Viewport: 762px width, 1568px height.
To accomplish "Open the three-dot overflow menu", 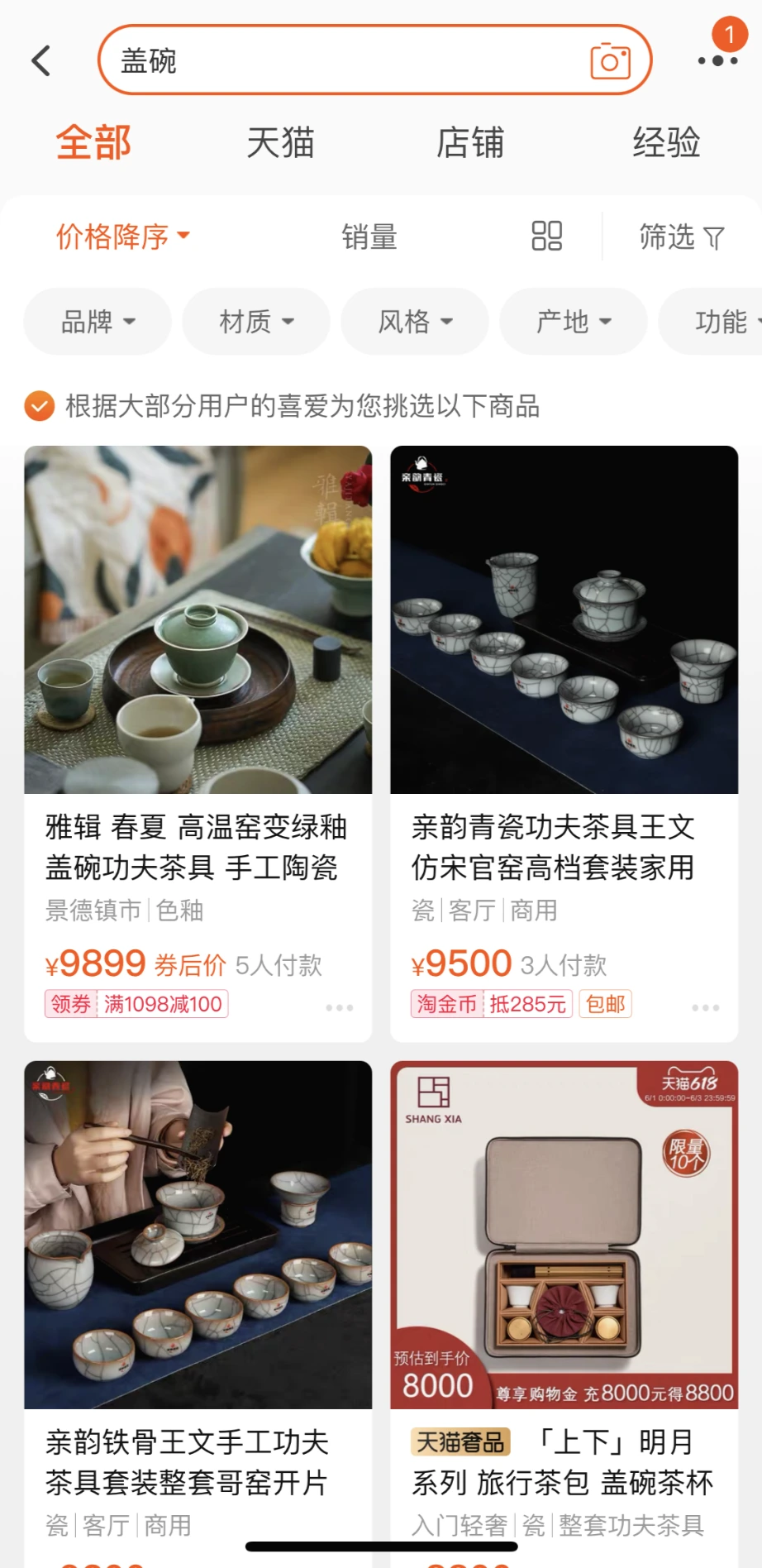I will click(x=717, y=60).
